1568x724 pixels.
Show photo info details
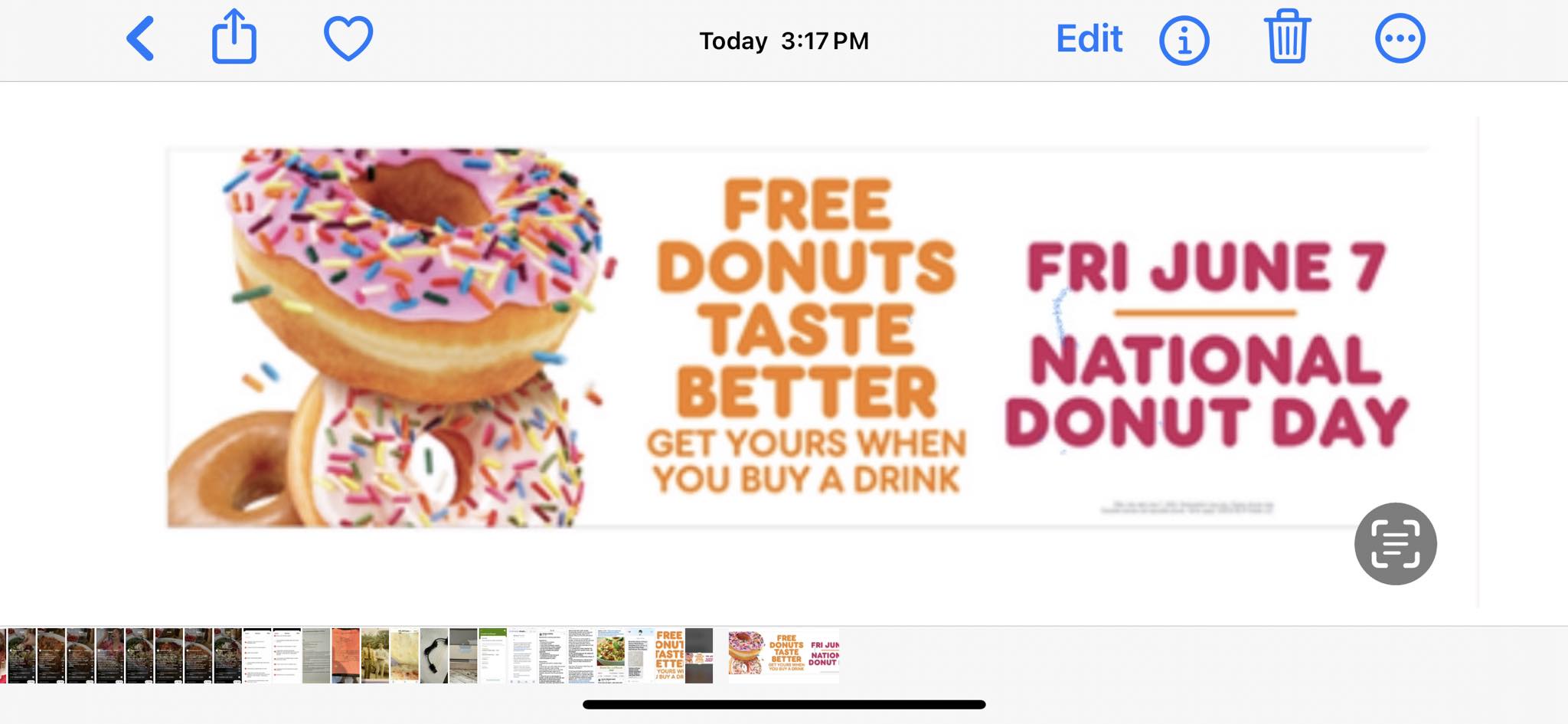pyautogui.click(x=1184, y=40)
